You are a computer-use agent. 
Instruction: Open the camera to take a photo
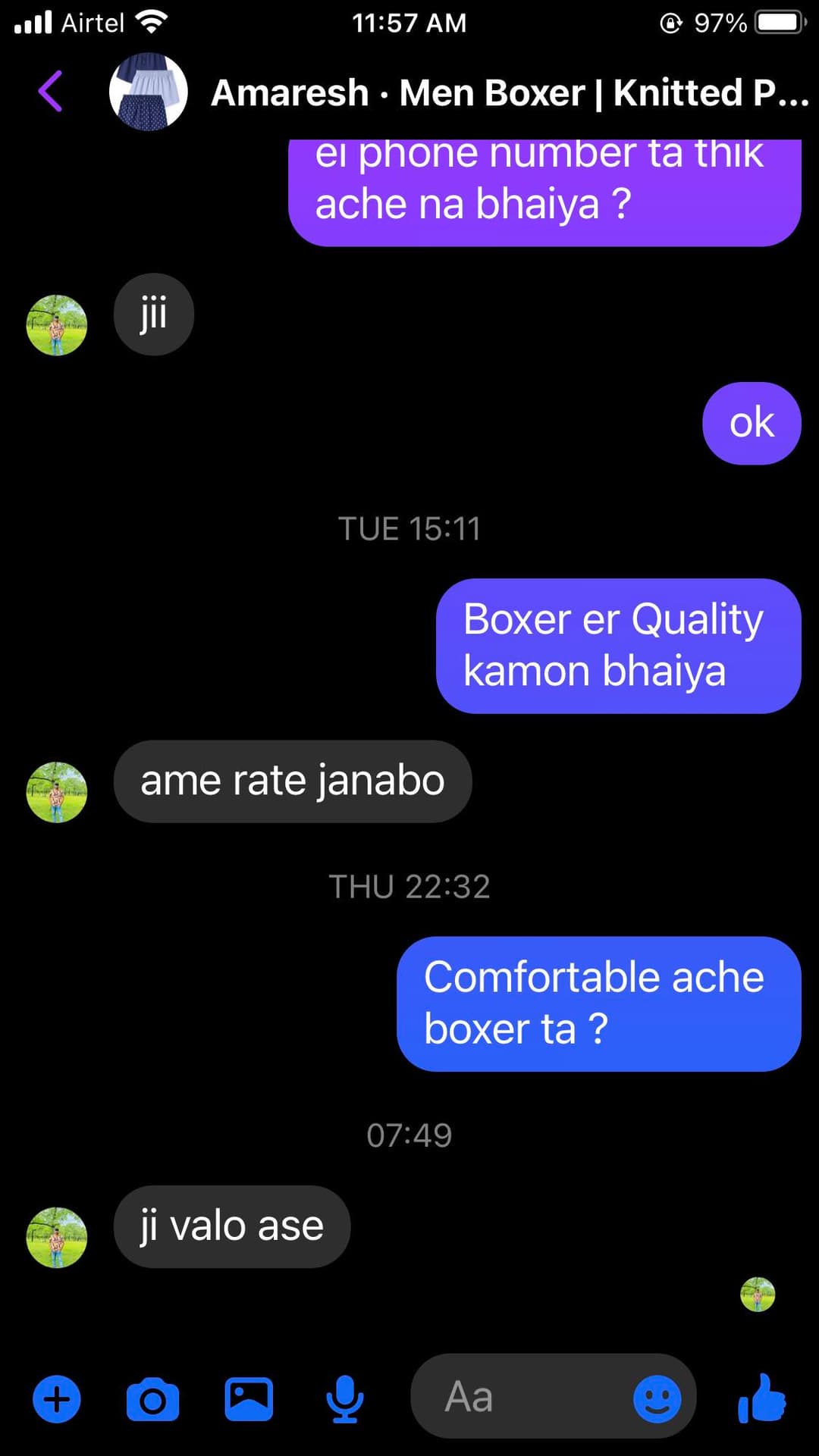point(152,1400)
